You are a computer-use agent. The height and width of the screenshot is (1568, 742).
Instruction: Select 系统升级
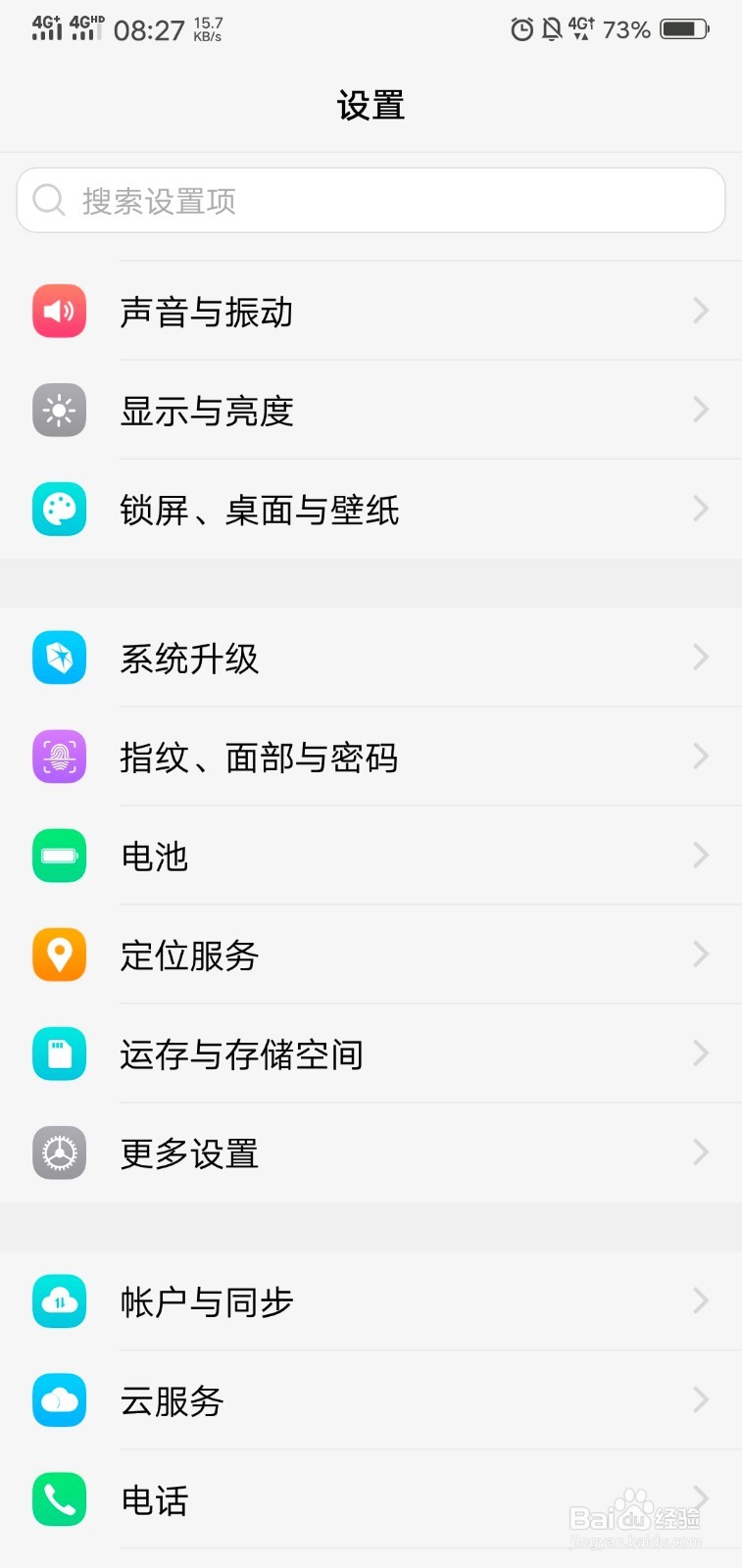coord(371,658)
